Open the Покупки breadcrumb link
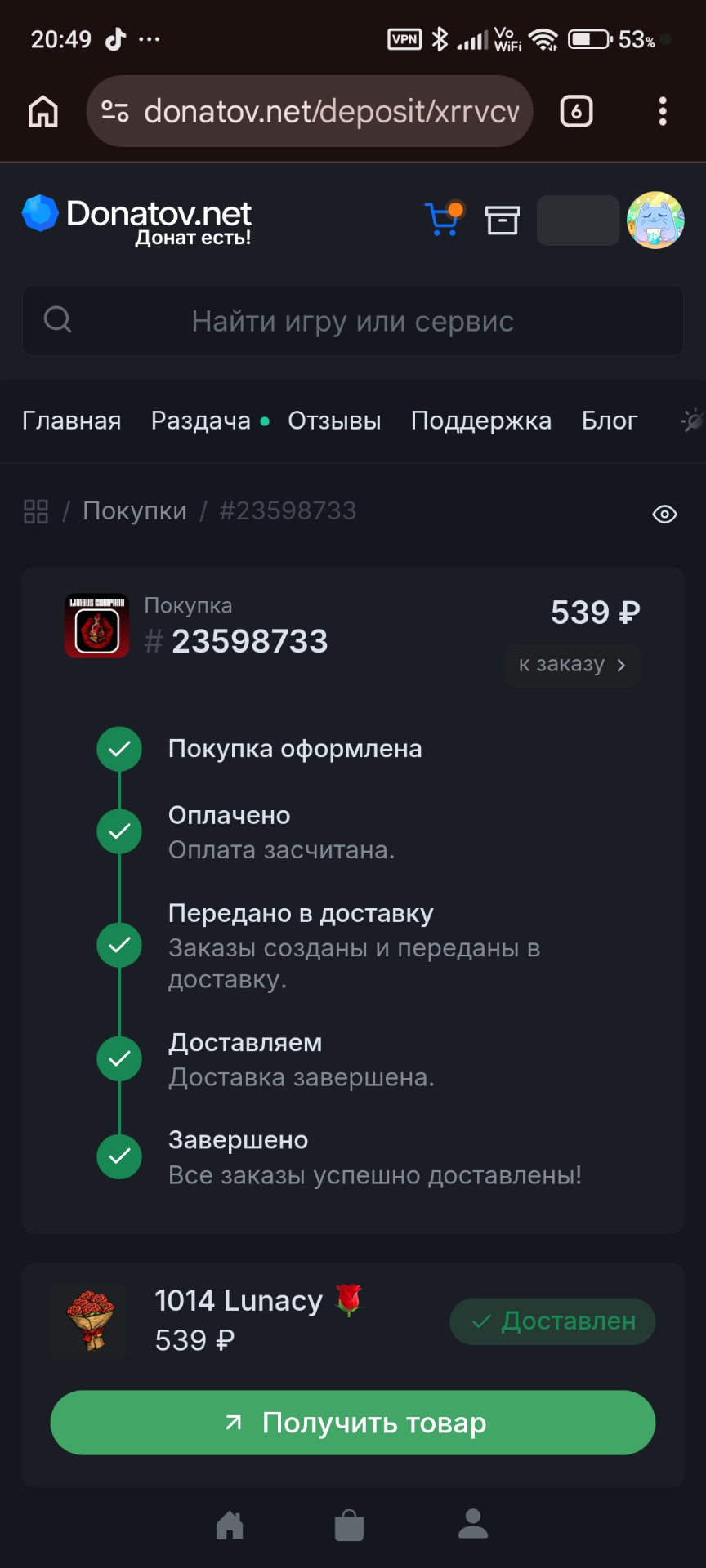 pyautogui.click(x=135, y=511)
